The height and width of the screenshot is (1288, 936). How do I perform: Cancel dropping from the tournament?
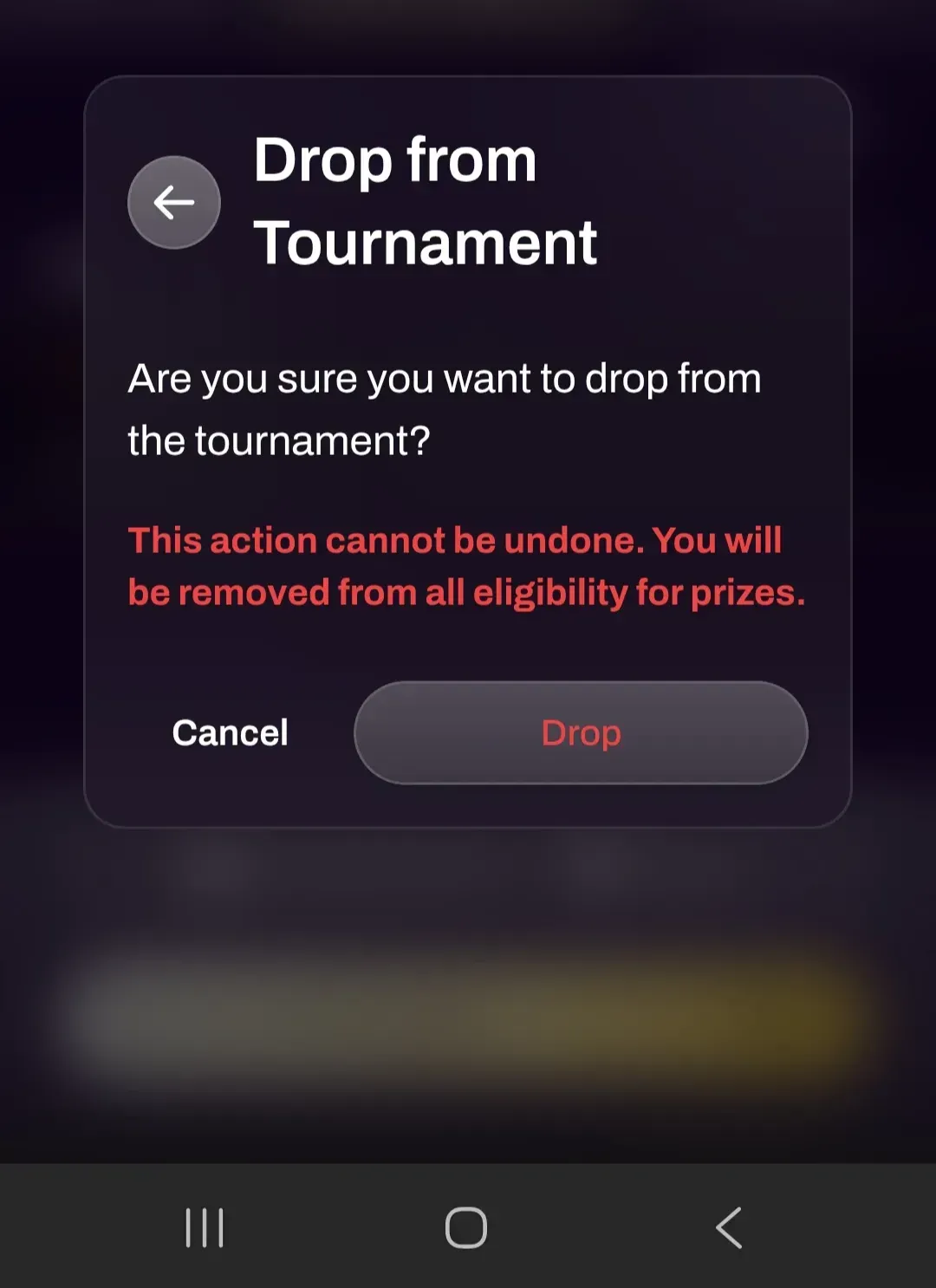[230, 733]
